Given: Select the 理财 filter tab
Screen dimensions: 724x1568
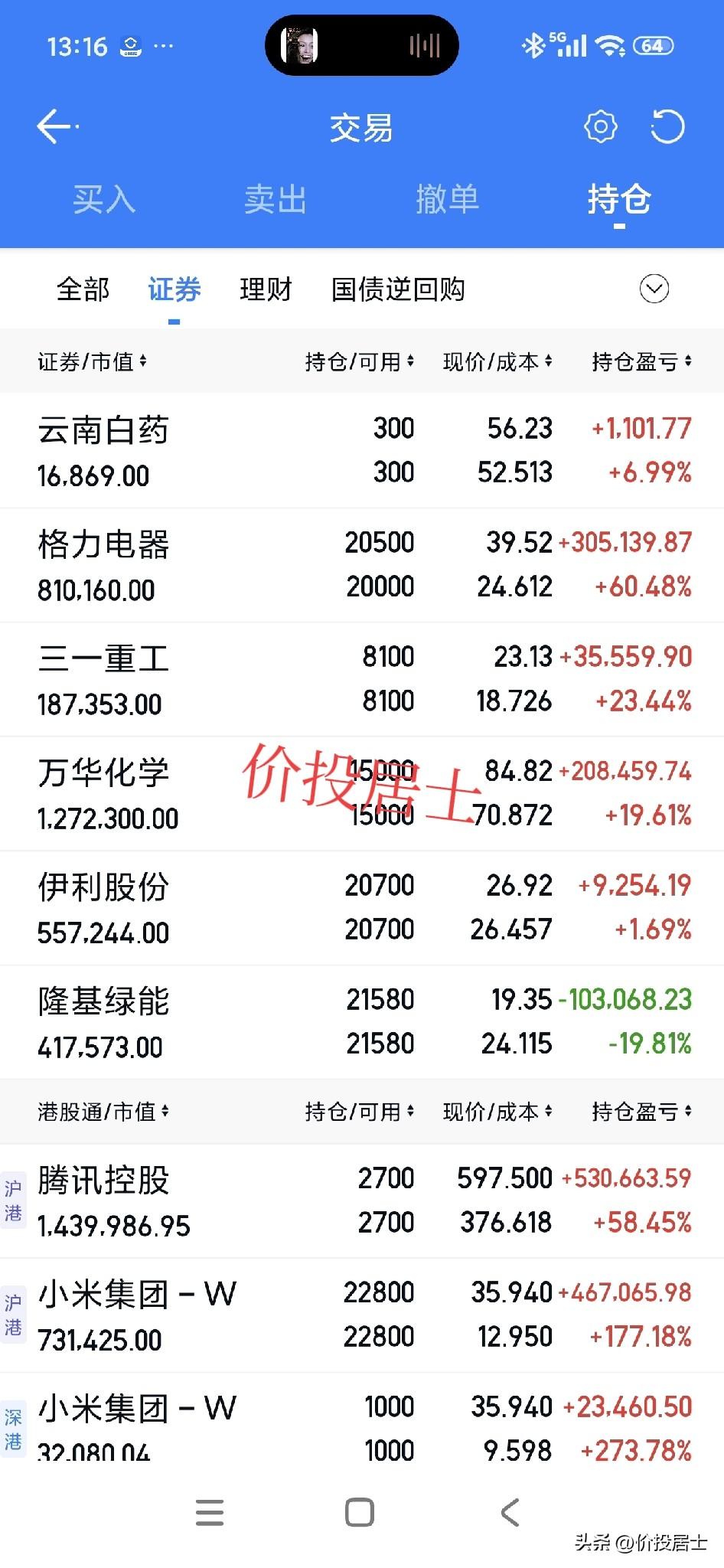Looking at the screenshot, I should tap(266, 289).
